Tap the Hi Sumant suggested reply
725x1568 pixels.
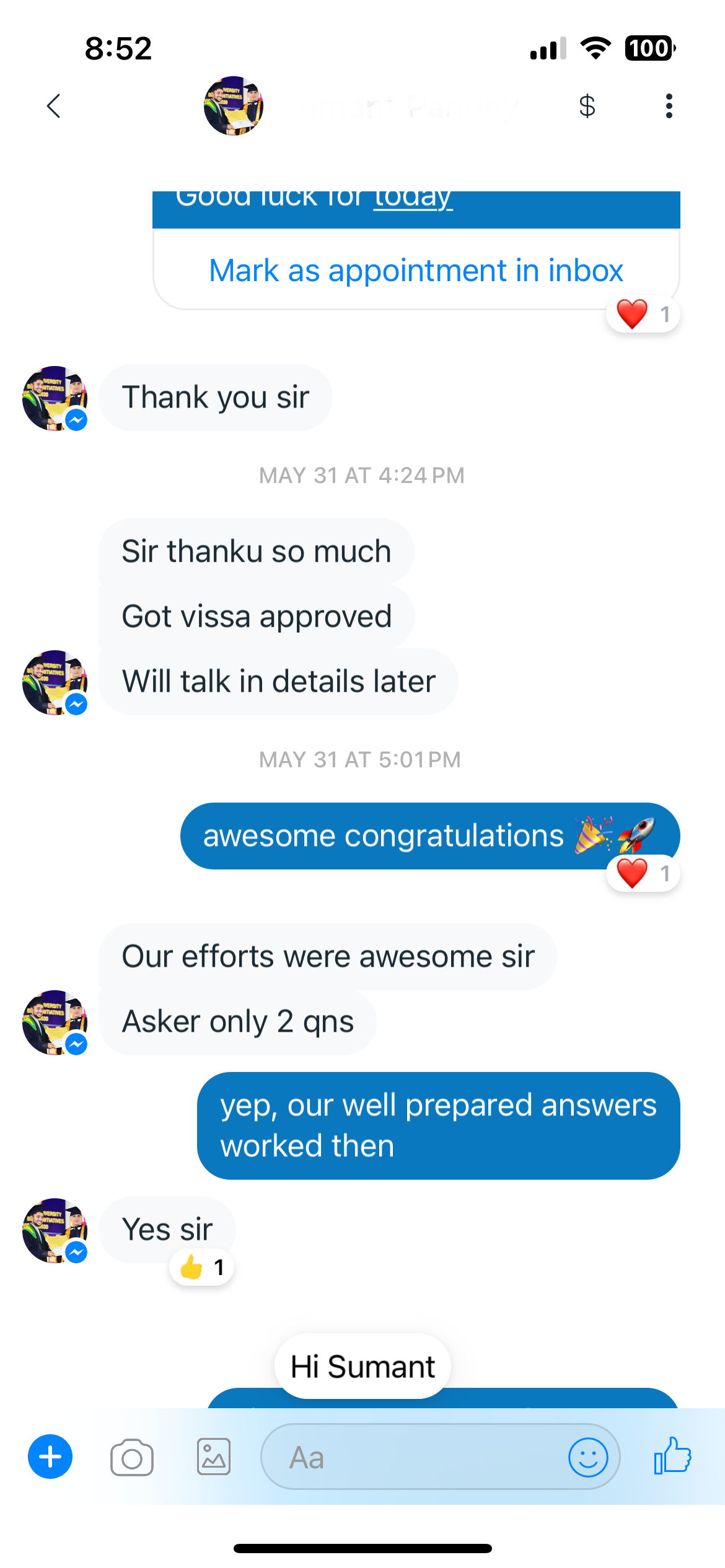[362, 1366]
